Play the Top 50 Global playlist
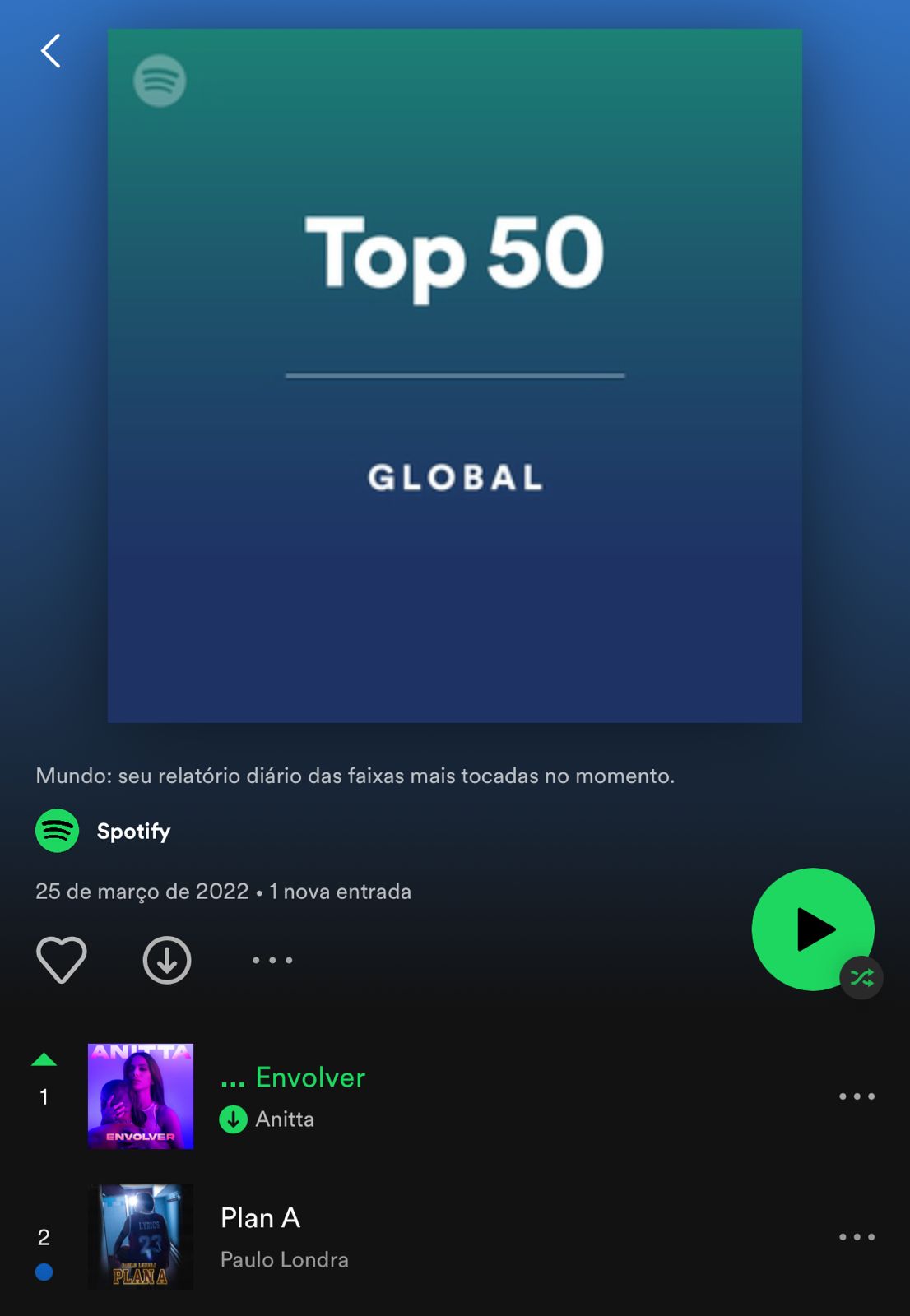910x1316 pixels. click(811, 929)
